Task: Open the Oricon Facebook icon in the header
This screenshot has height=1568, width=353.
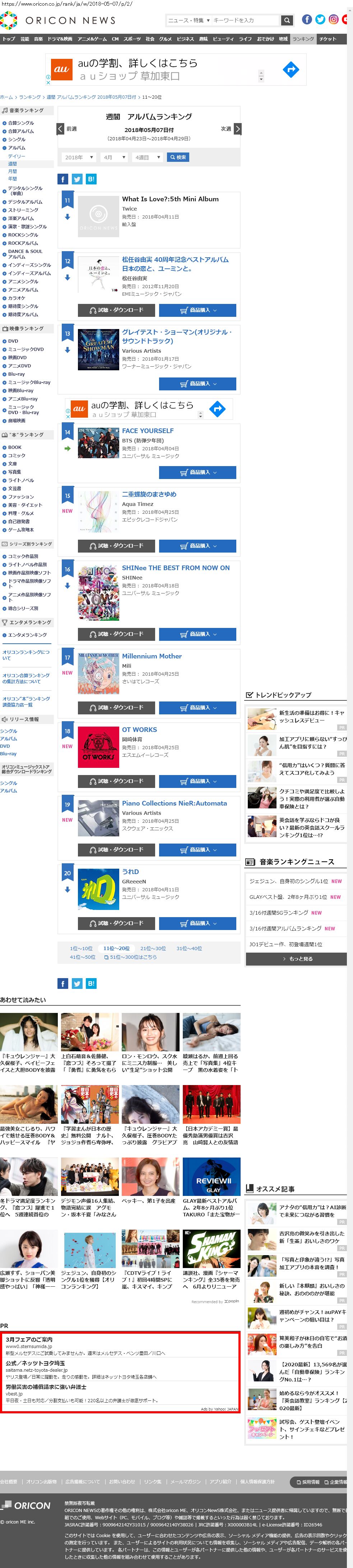Action: [x=307, y=19]
